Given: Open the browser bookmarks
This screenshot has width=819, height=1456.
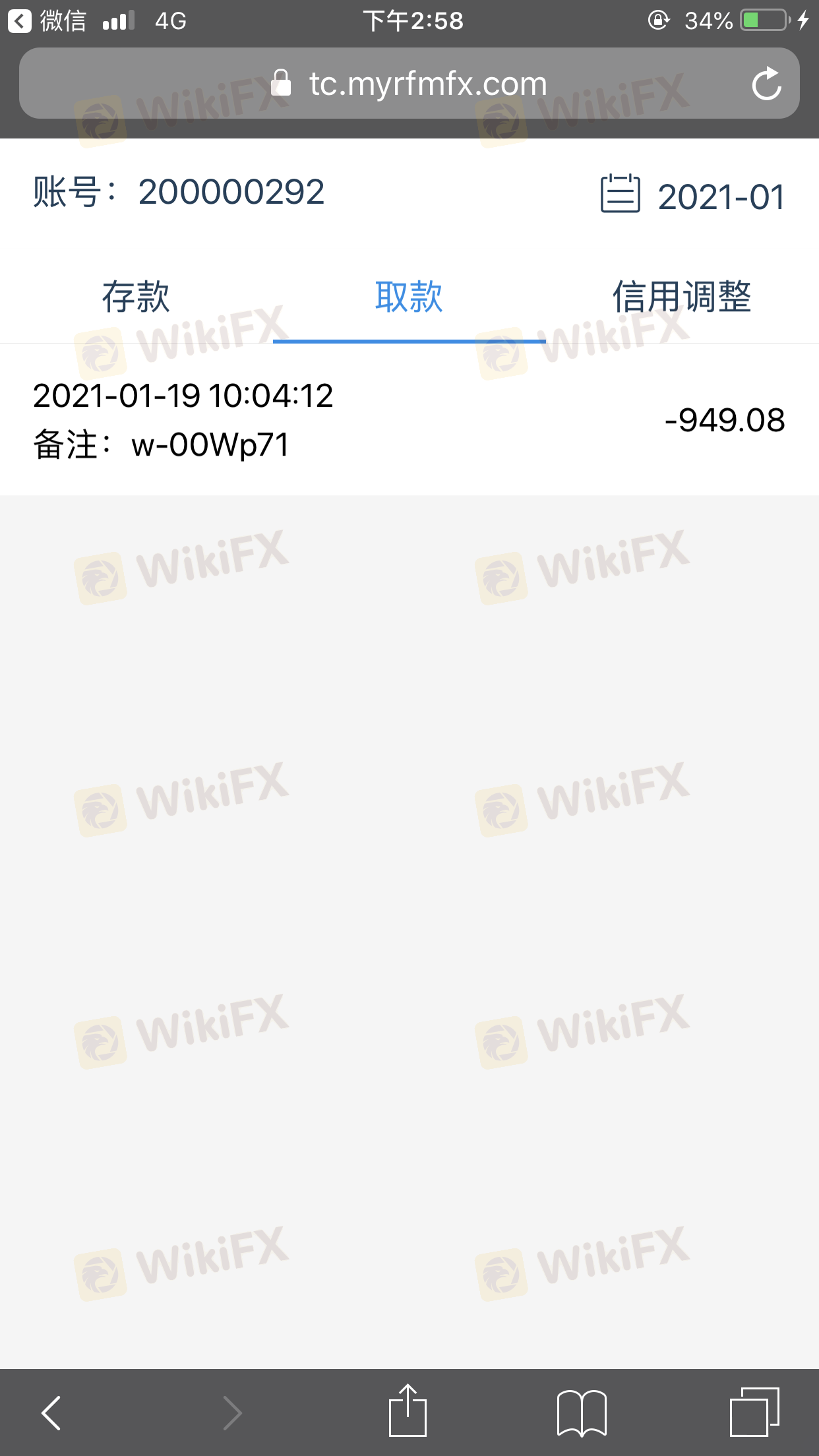Looking at the screenshot, I should (582, 1412).
